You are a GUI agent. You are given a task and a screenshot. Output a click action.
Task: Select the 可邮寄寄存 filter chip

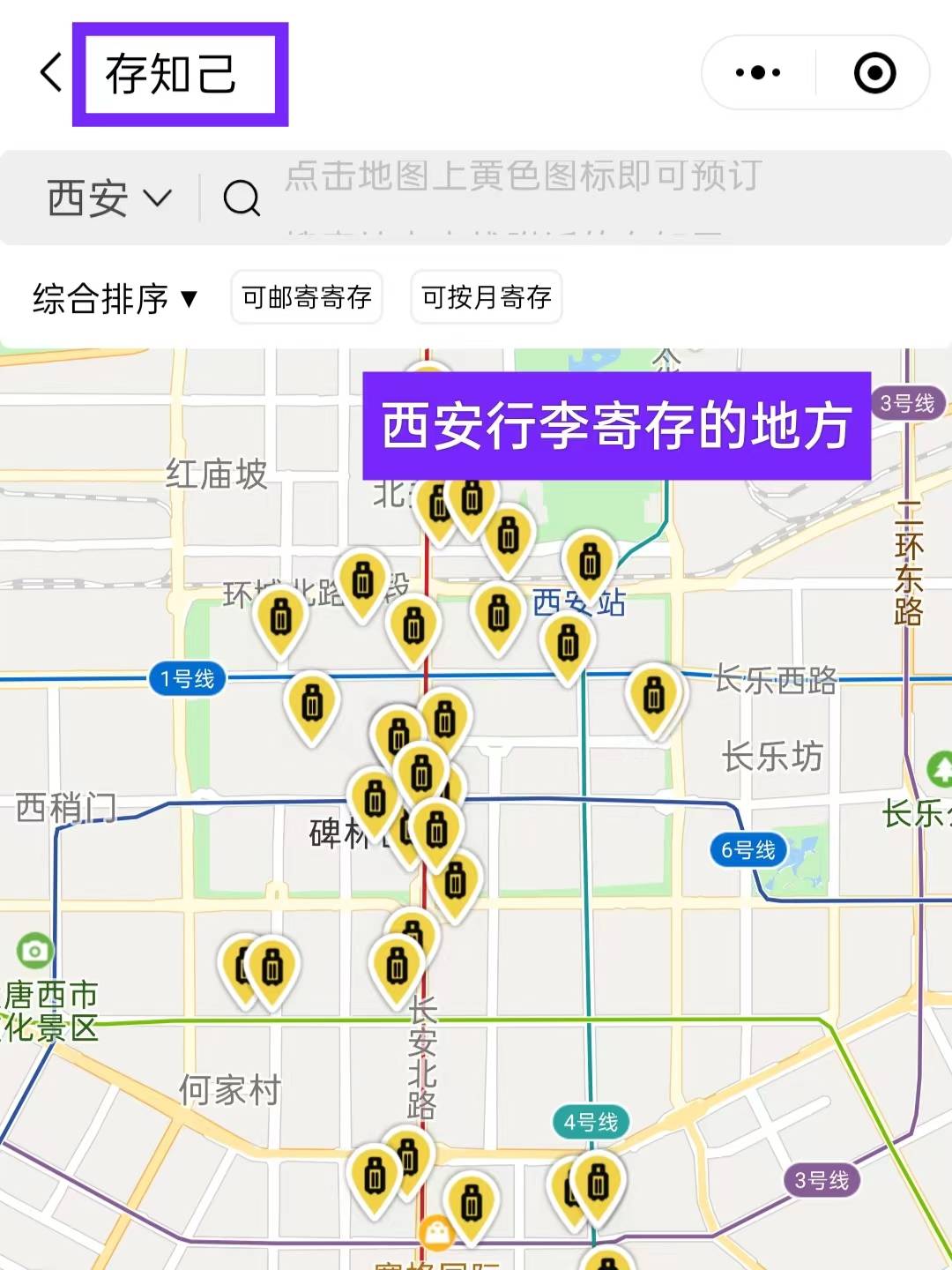point(307,297)
